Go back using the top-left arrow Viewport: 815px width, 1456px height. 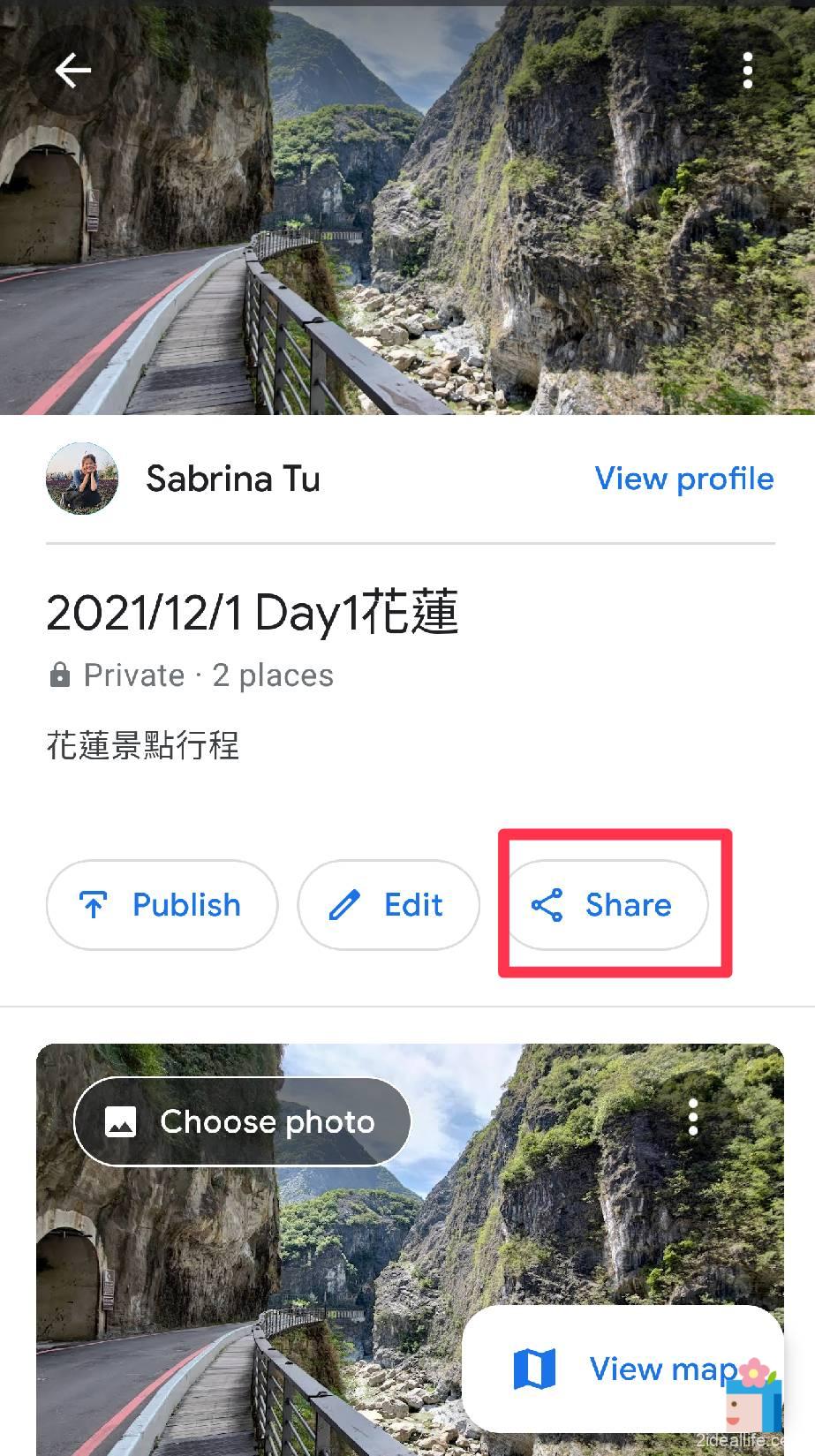point(72,71)
